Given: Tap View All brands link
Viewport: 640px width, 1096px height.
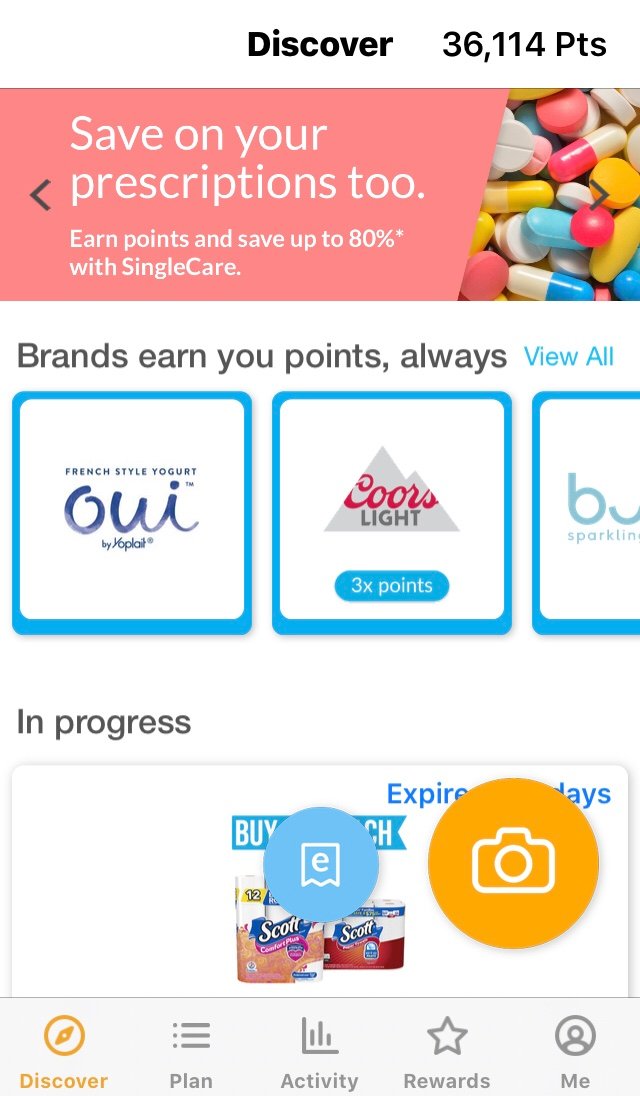Looking at the screenshot, I should point(568,357).
